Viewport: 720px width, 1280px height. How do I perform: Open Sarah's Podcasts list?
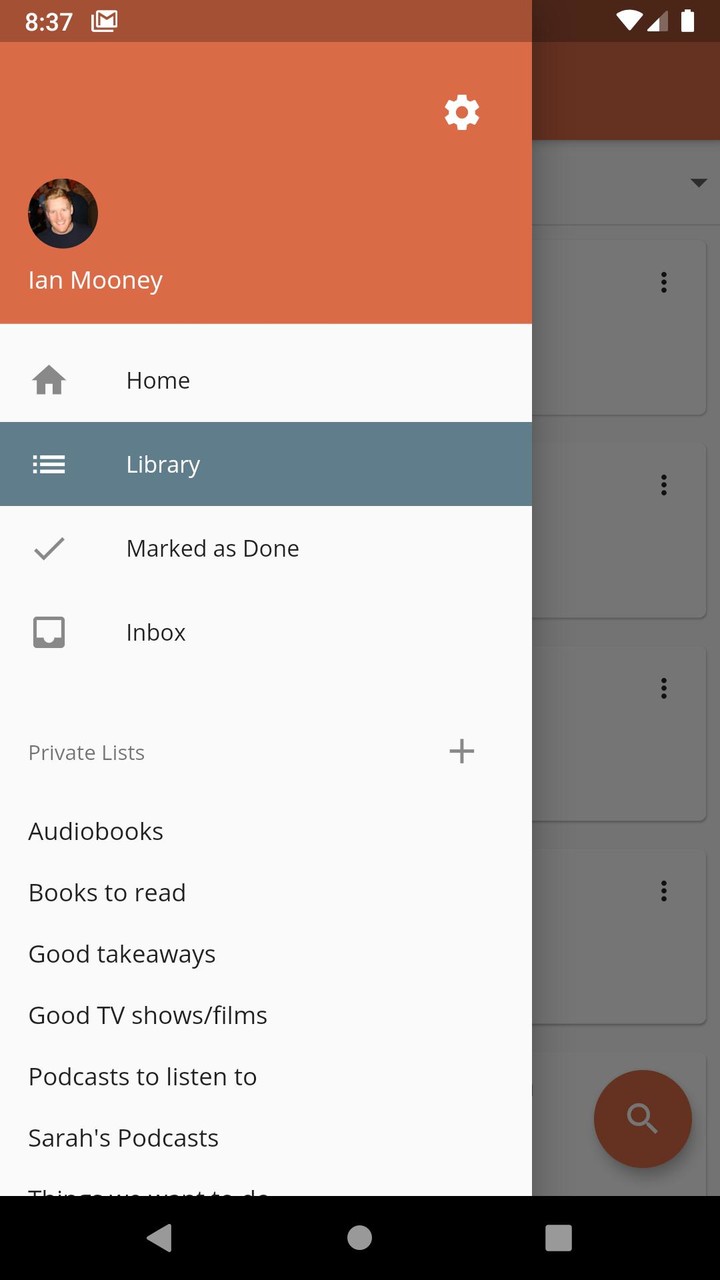point(123,1138)
